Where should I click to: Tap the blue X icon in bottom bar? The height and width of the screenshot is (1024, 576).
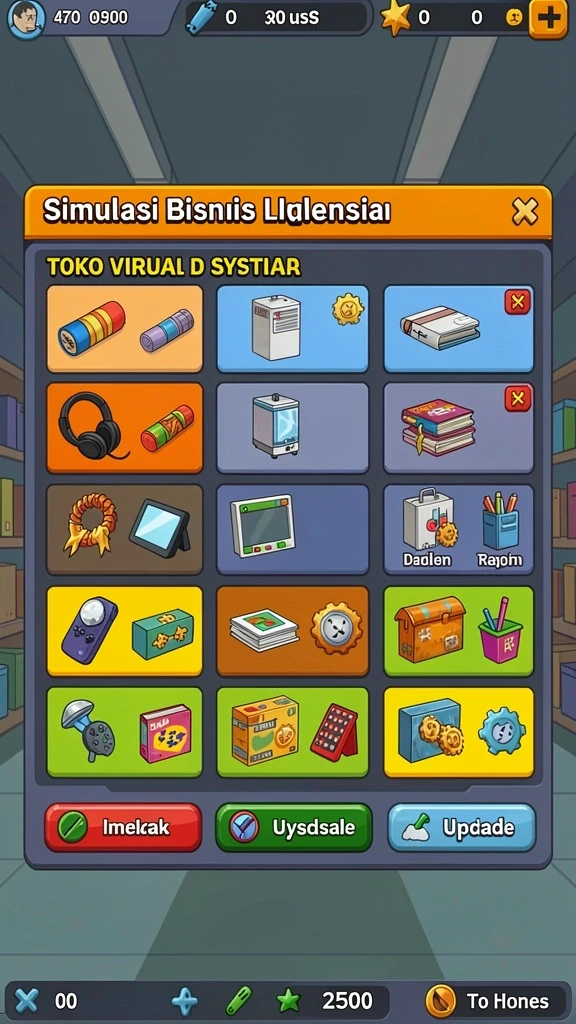(26, 1000)
